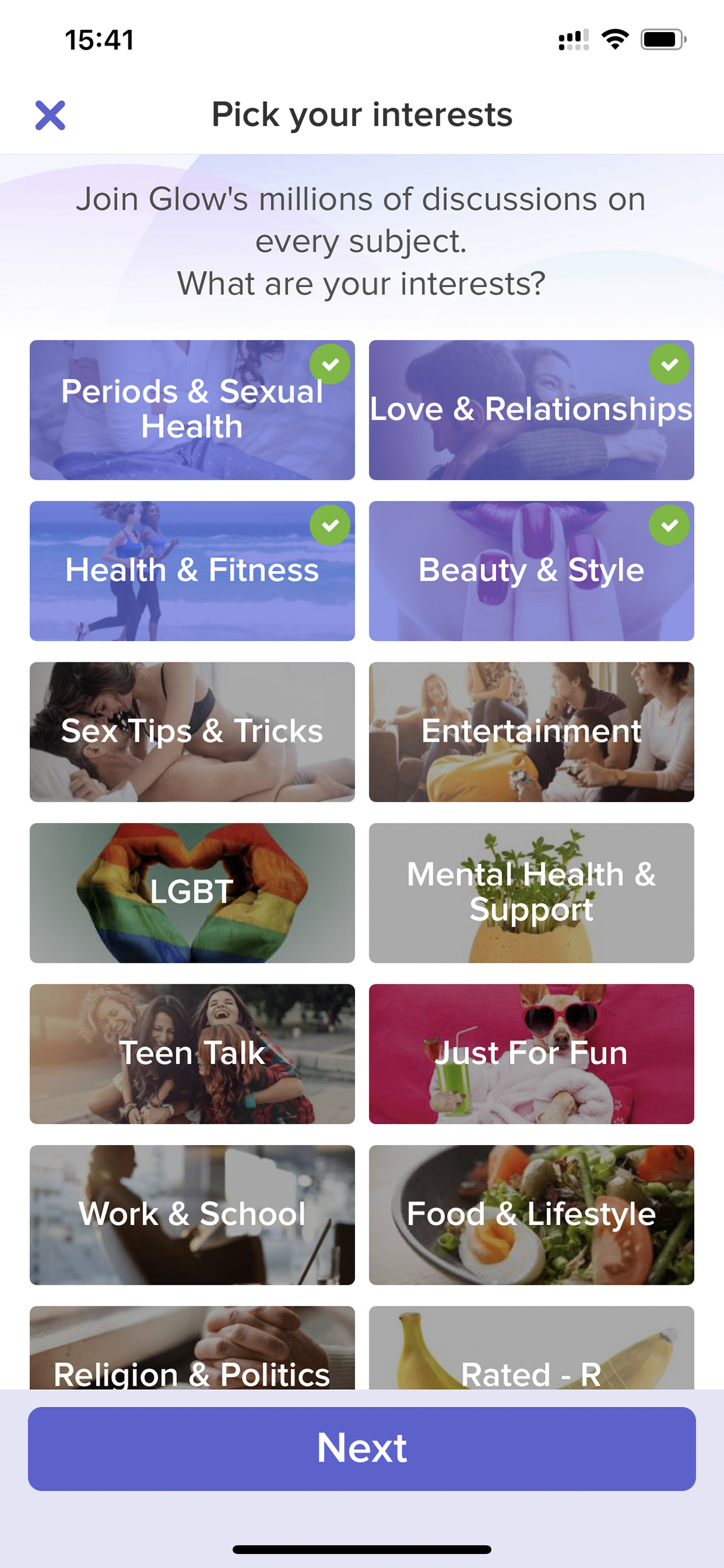Select the Just For Fun tile
Image resolution: width=724 pixels, height=1568 pixels.
[531, 1054]
